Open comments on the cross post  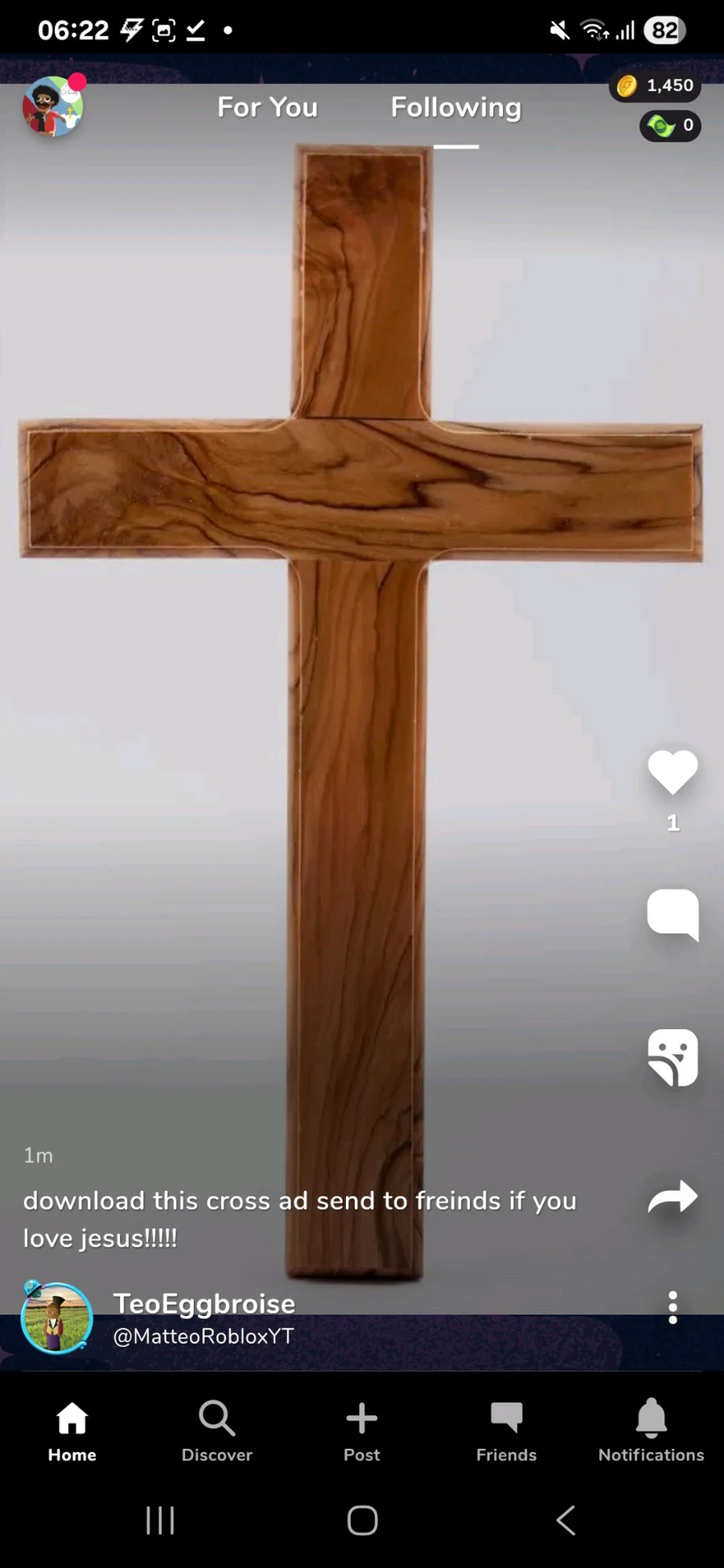pyautogui.click(x=673, y=914)
